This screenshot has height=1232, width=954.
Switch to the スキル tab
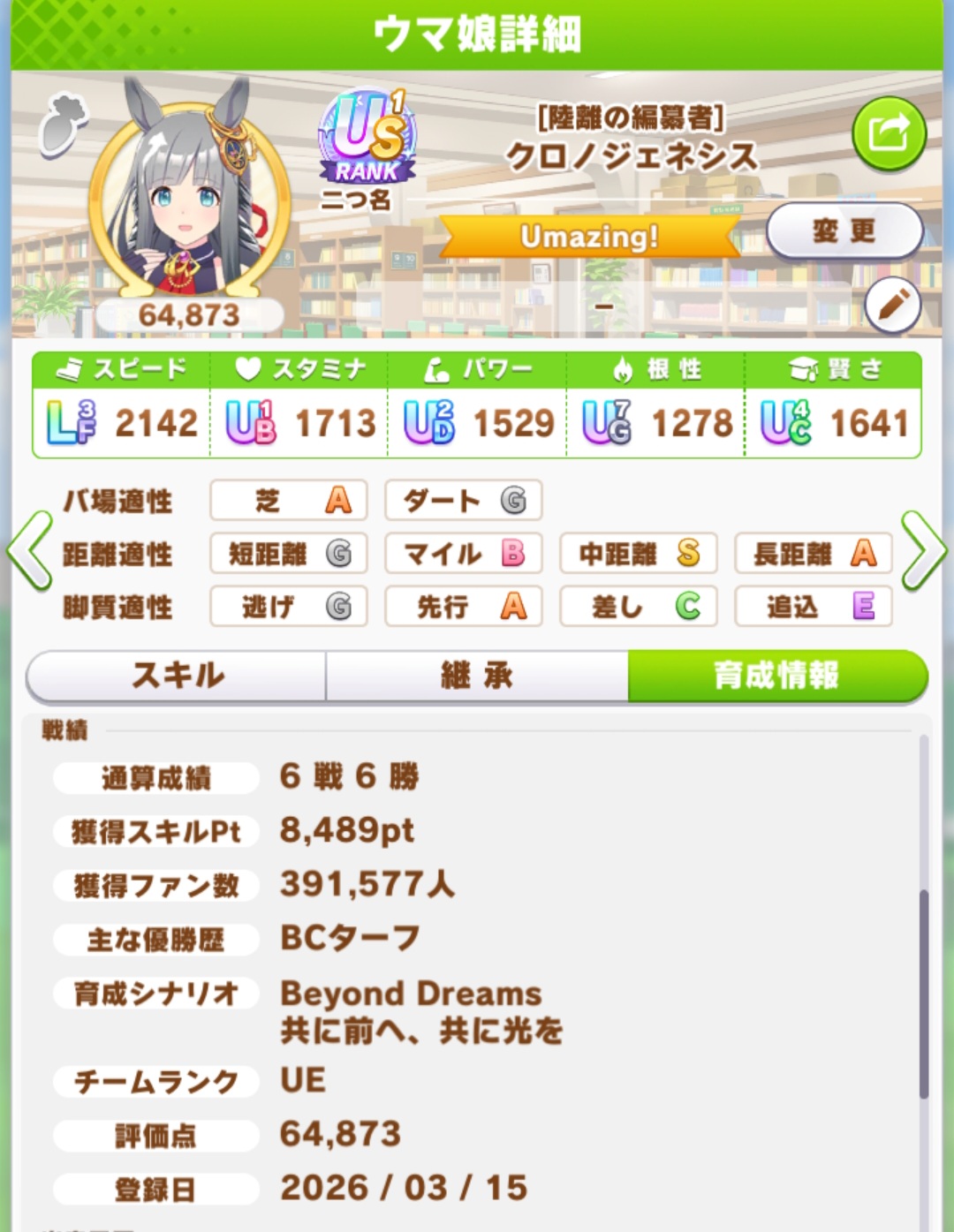click(177, 676)
